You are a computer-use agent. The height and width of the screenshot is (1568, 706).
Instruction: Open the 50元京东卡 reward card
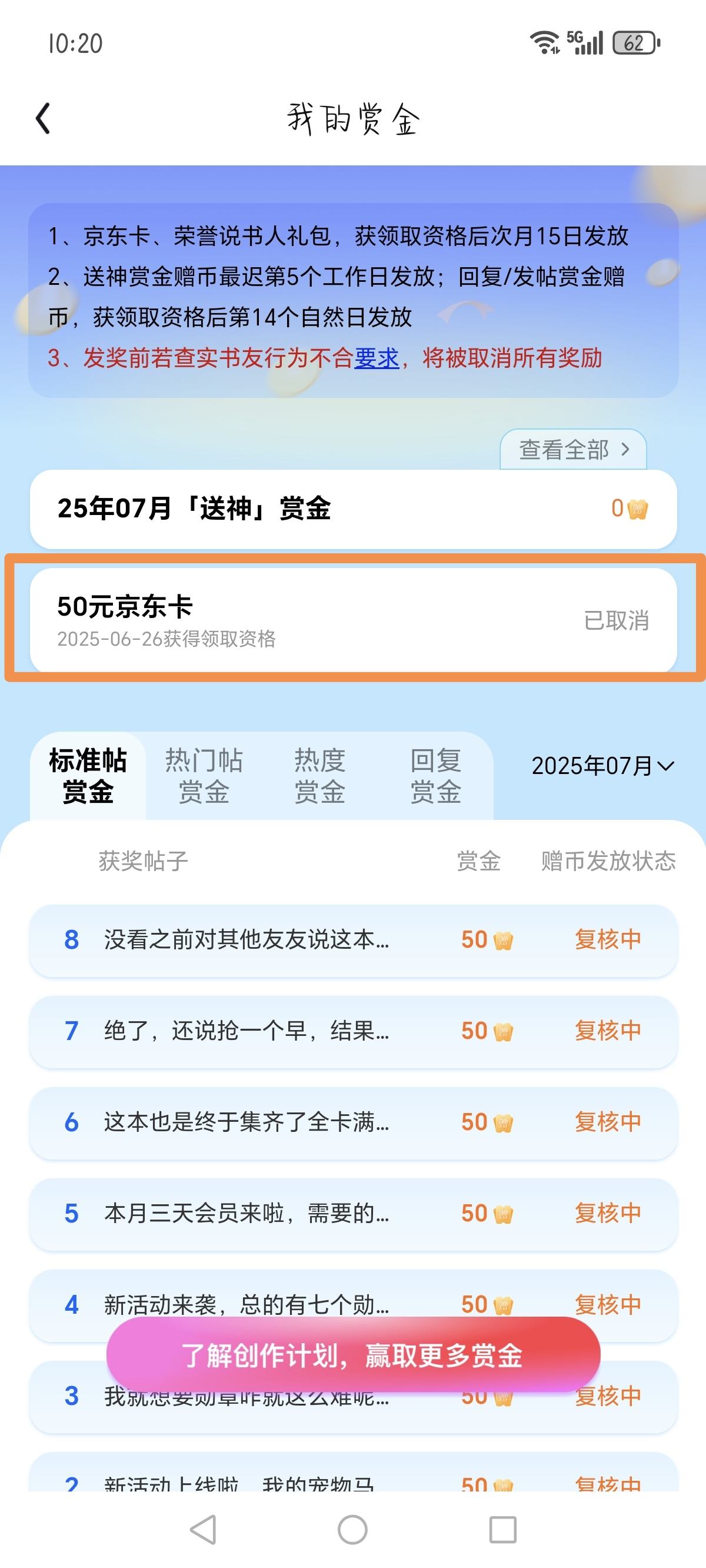point(353,620)
